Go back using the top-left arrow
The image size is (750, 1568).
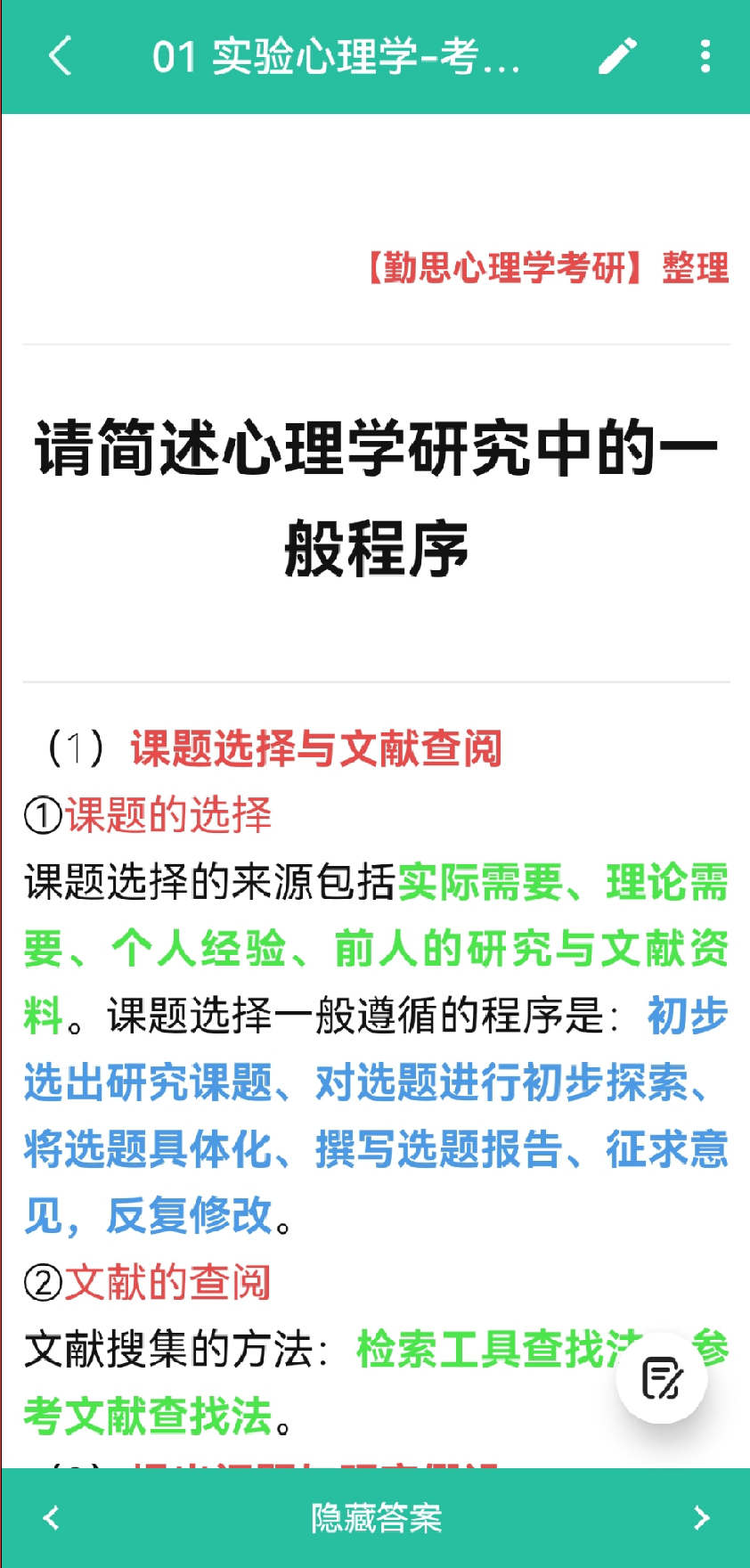[60, 56]
